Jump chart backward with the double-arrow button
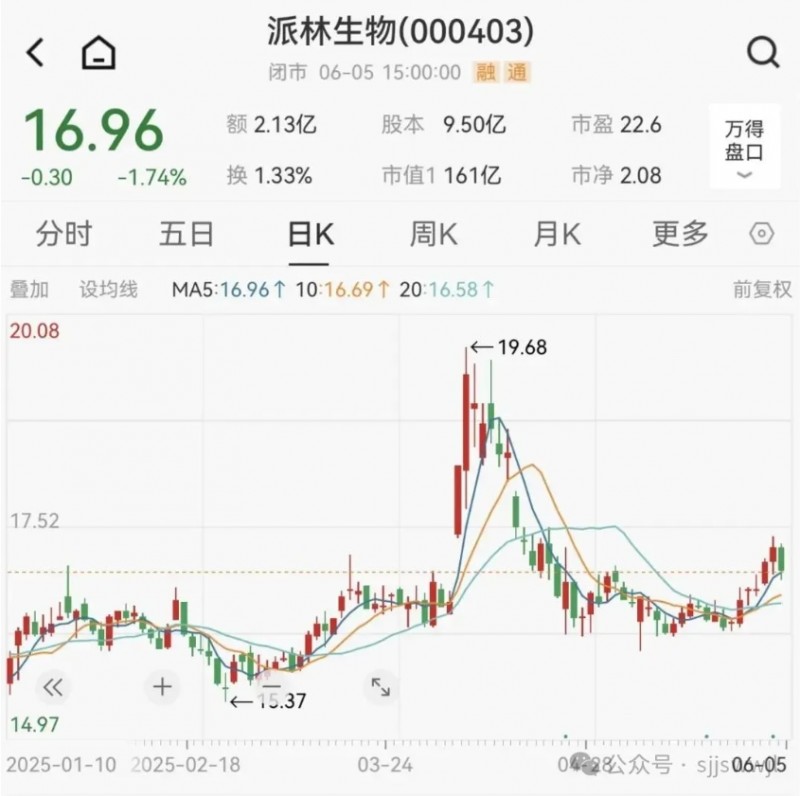Image resolution: width=800 pixels, height=796 pixels. coord(52,687)
